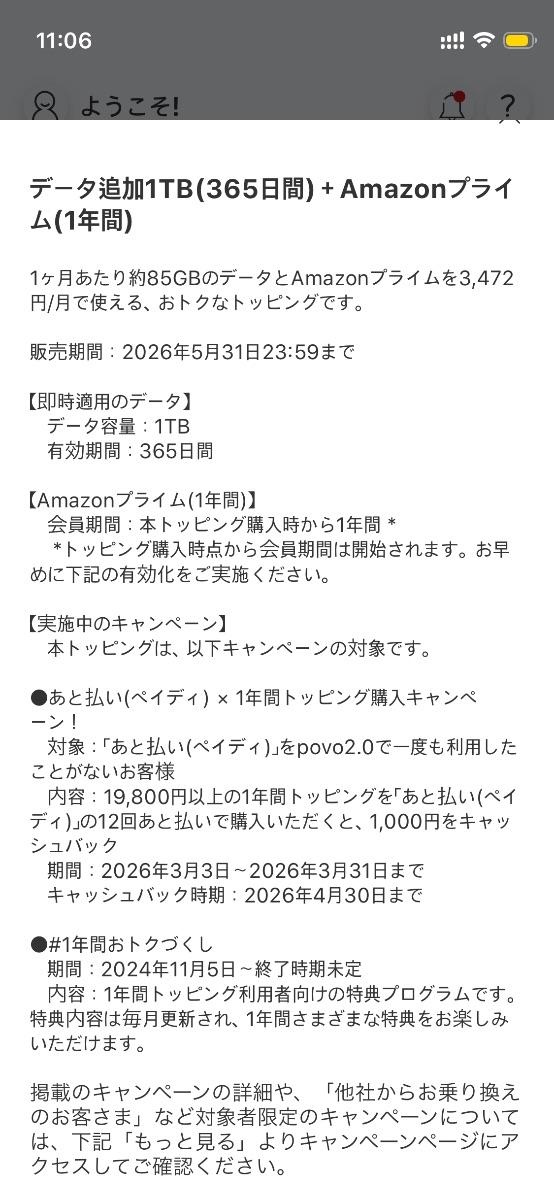Open the profile icon beside ようこそ!
Image resolution: width=554 pixels, height=1200 pixels.
[x=46, y=105]
